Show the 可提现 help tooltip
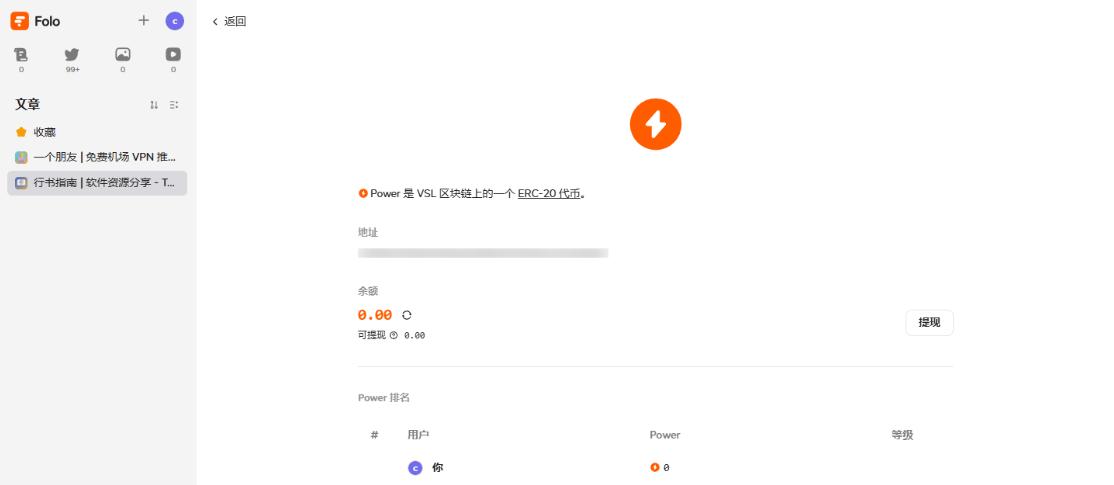Screen dimensions: 1114x485 click(x=394, y=336)
